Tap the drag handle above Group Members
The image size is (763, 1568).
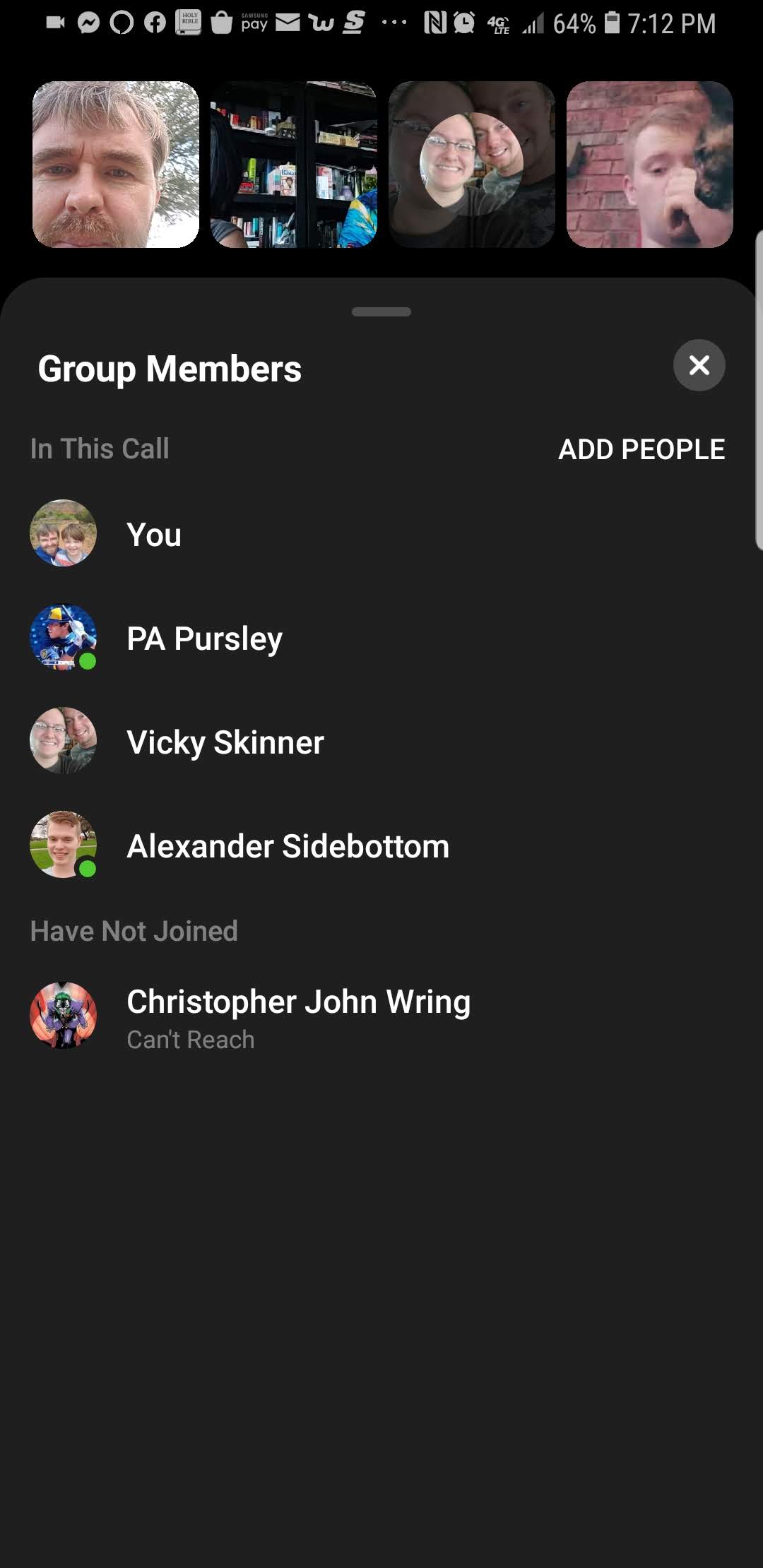(381, 311)
